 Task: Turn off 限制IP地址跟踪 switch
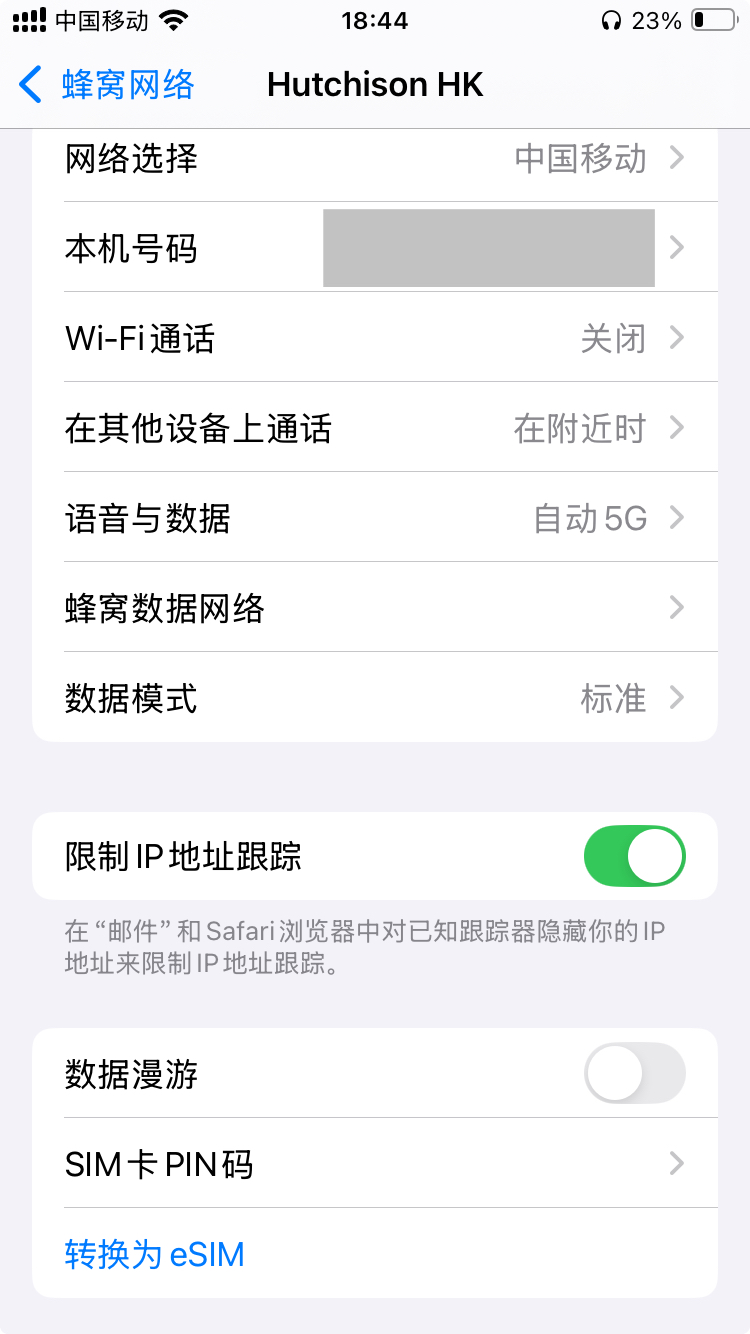pos(635,856)
